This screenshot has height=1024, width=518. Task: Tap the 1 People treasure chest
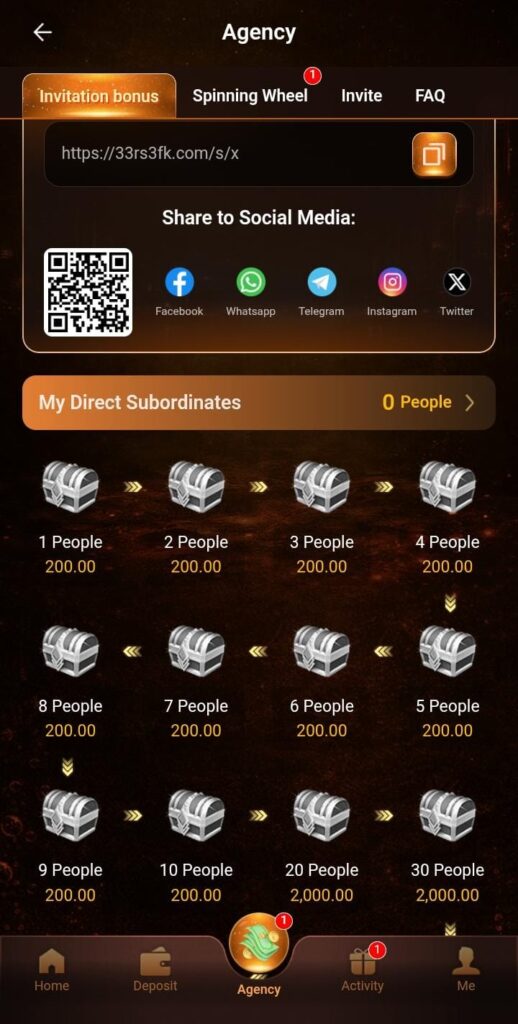point(71,487)
